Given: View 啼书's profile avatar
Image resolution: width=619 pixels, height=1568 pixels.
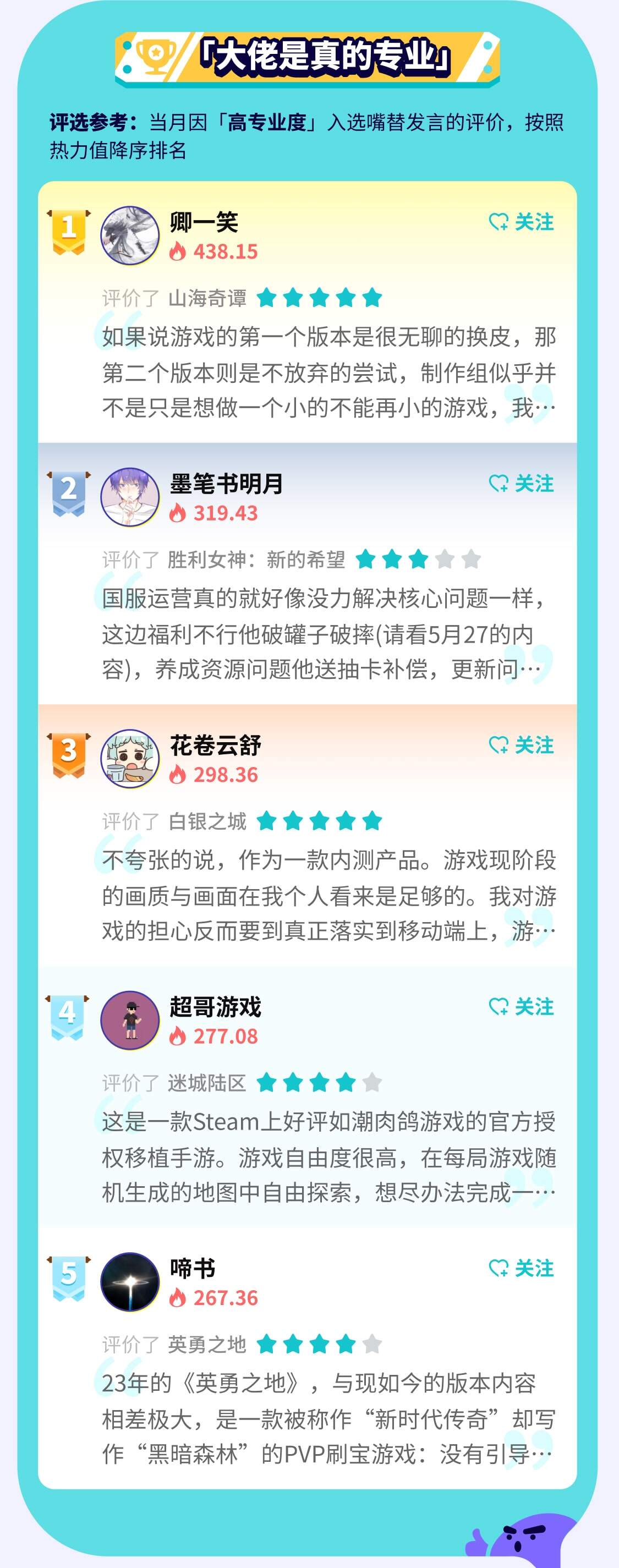Looking at the screenshot, I should [130, 1282].
